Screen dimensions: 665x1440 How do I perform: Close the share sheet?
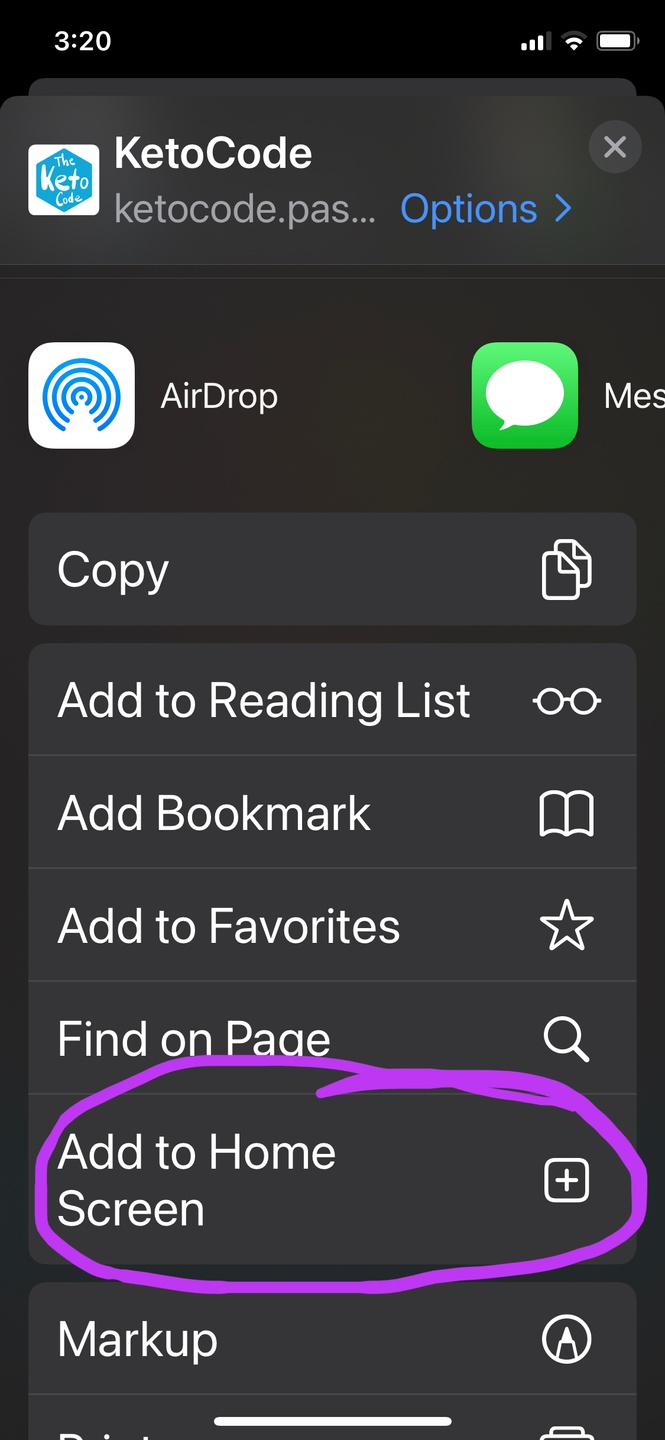614,147
